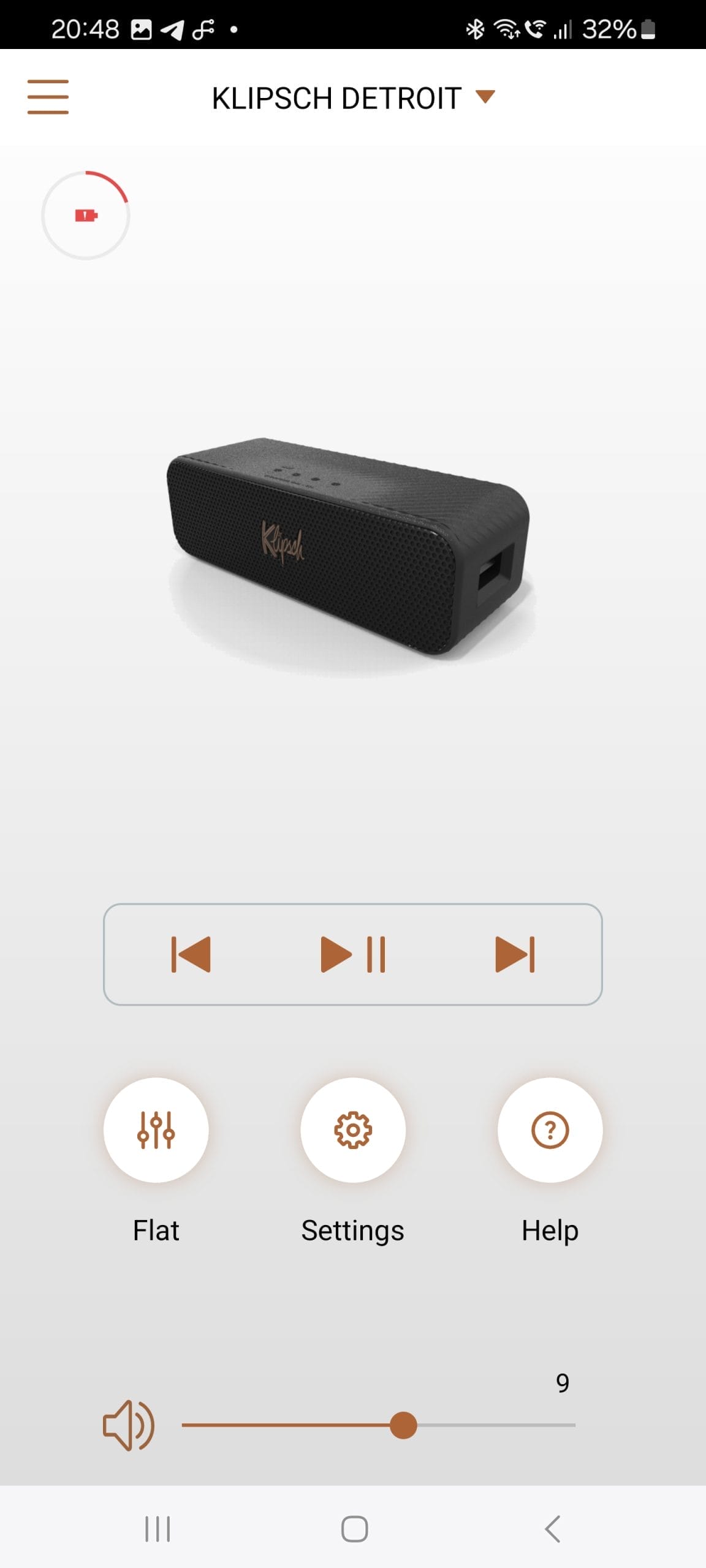The height and width of the screenshot is (1568, 706).
Task: Go back using system navigation
Action: (552, 1529)
